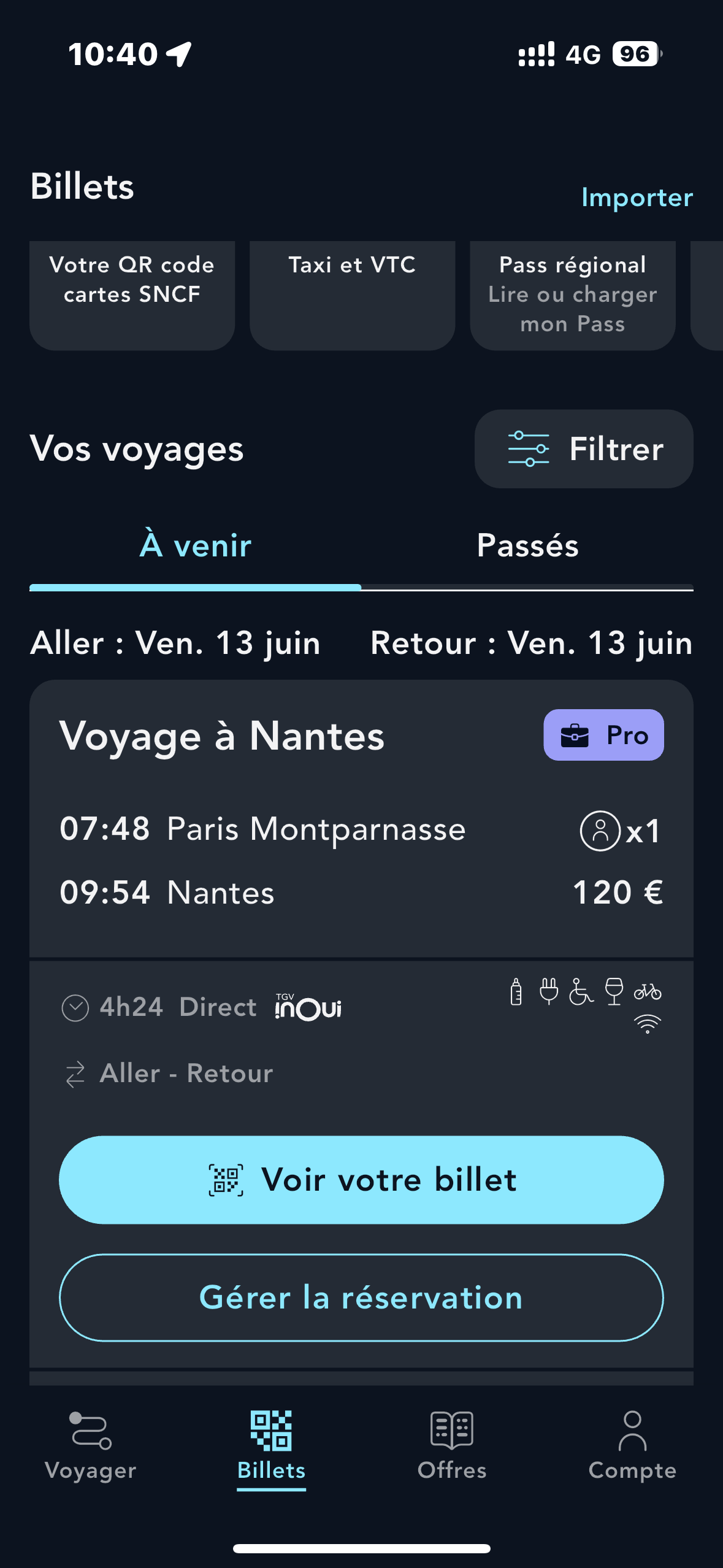Viewport: 723px width, 1568px height.
Task: Select the wheelchair accessibility icon
Action: (x=583, y=994)
